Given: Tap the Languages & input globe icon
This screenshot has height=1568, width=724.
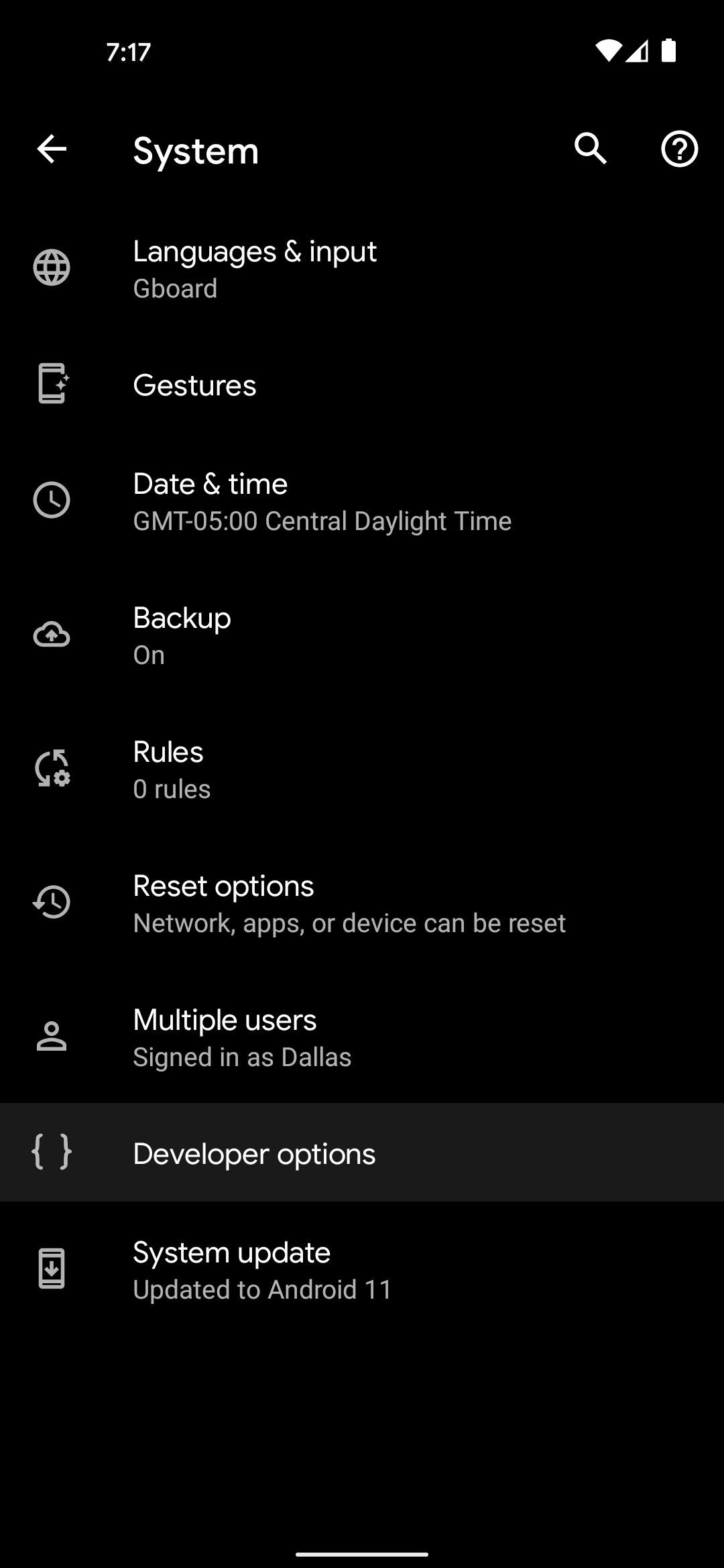Looking at the screenshot, I should (x=51, y=266).
